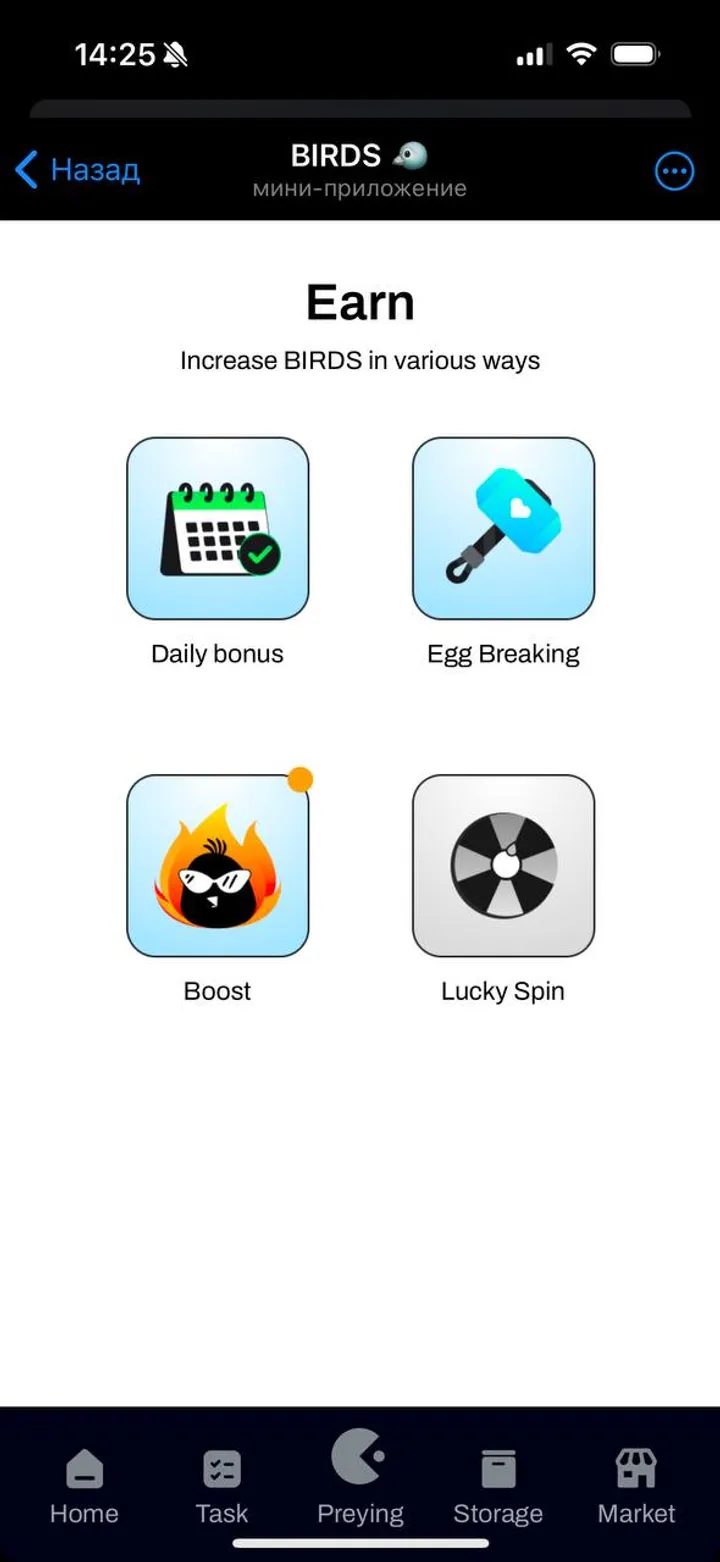Image resolution: width=720 pixels, height=1562 pixels.
Task: Switch to the Task tab
Action: click(x=221, y=1486)
